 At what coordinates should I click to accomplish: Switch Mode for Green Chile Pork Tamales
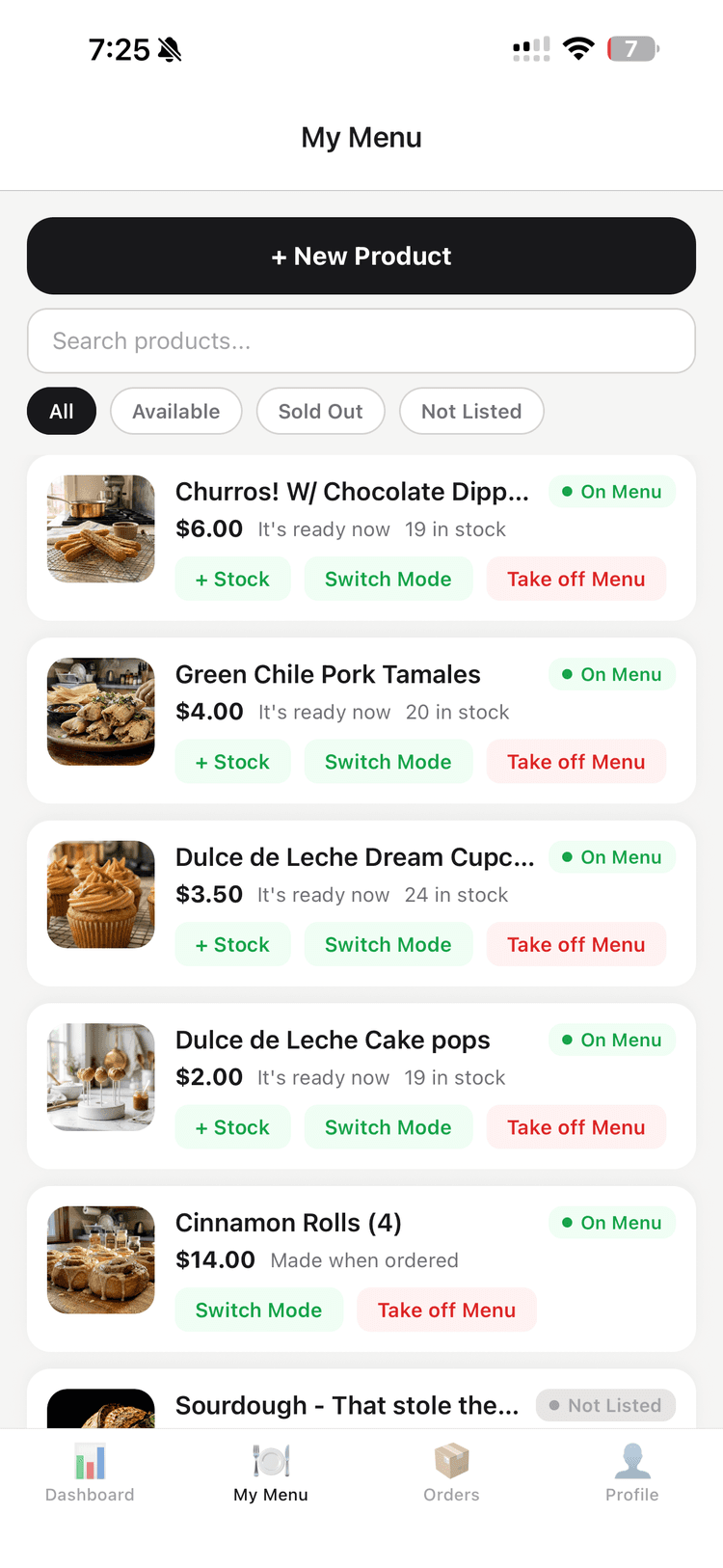(x=388, y=762)
